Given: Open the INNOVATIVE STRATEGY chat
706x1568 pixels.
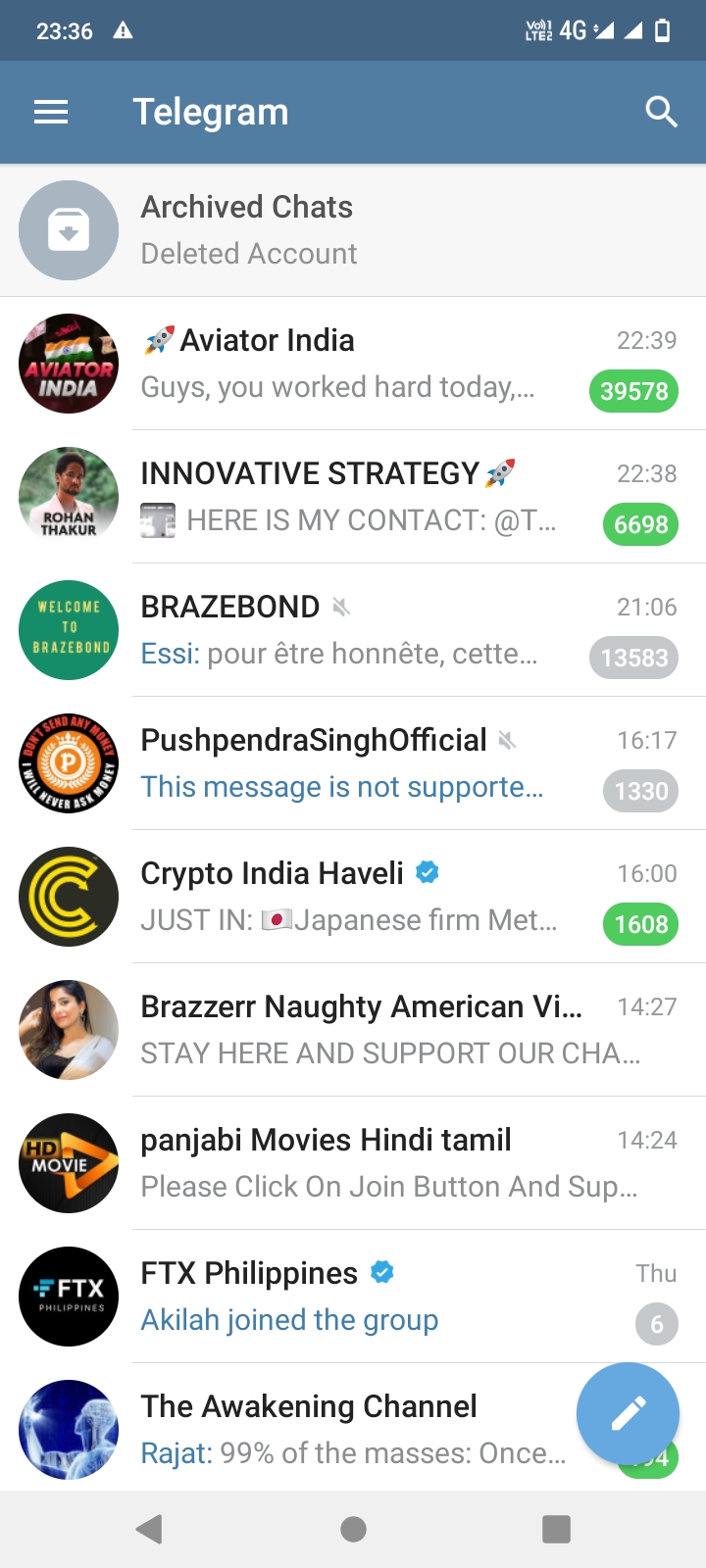Looking at the screenshot, I should [353, 497].
